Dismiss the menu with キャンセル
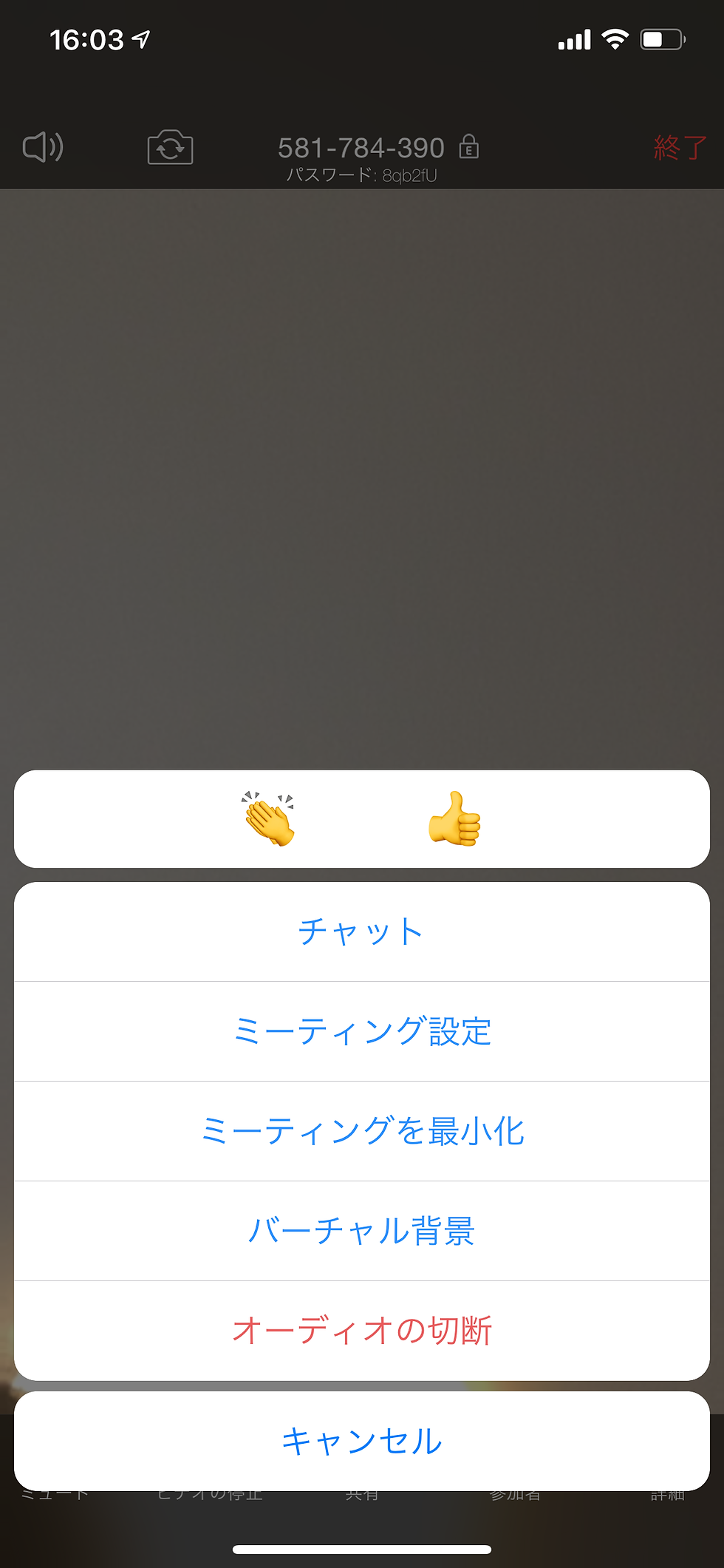 click(362, 1442)
